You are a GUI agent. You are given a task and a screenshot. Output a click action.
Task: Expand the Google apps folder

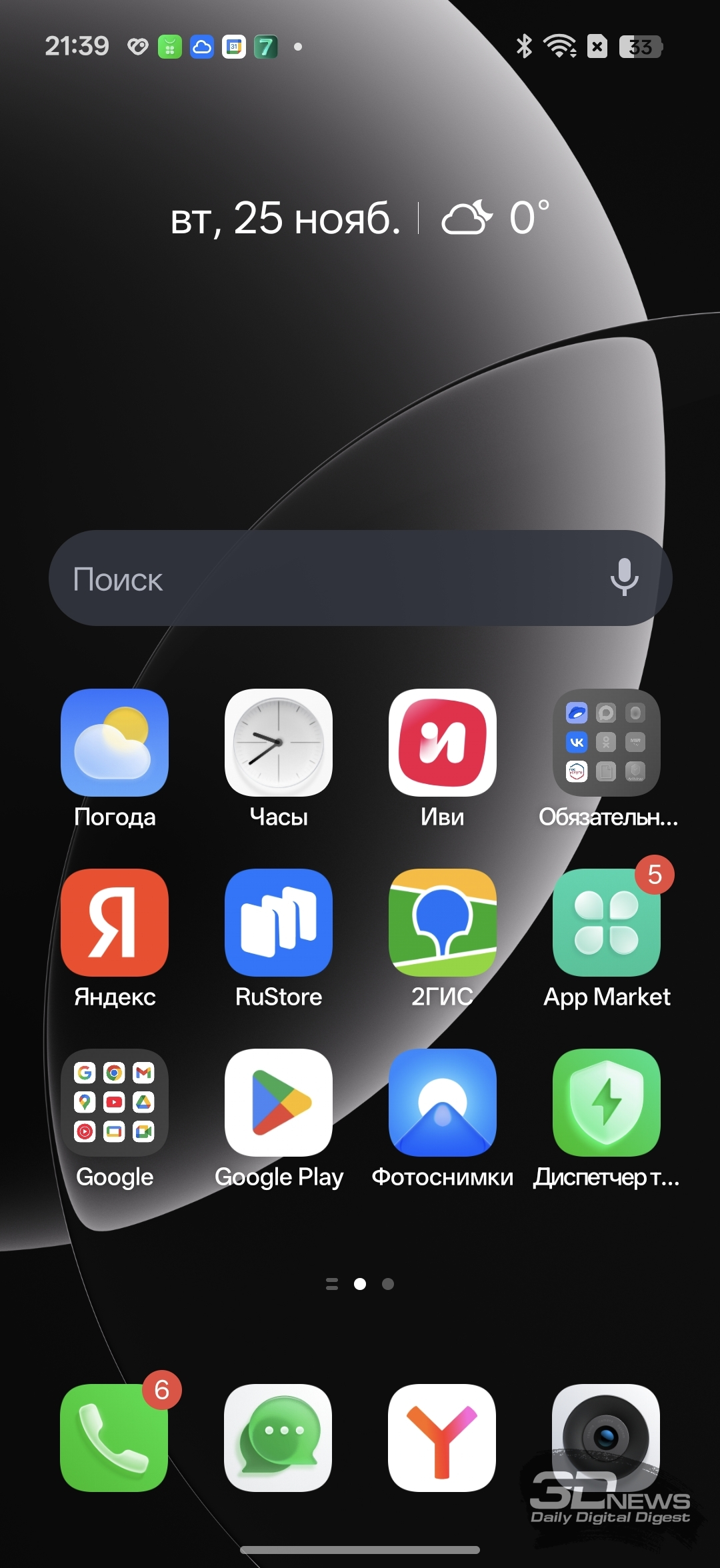115,1103
